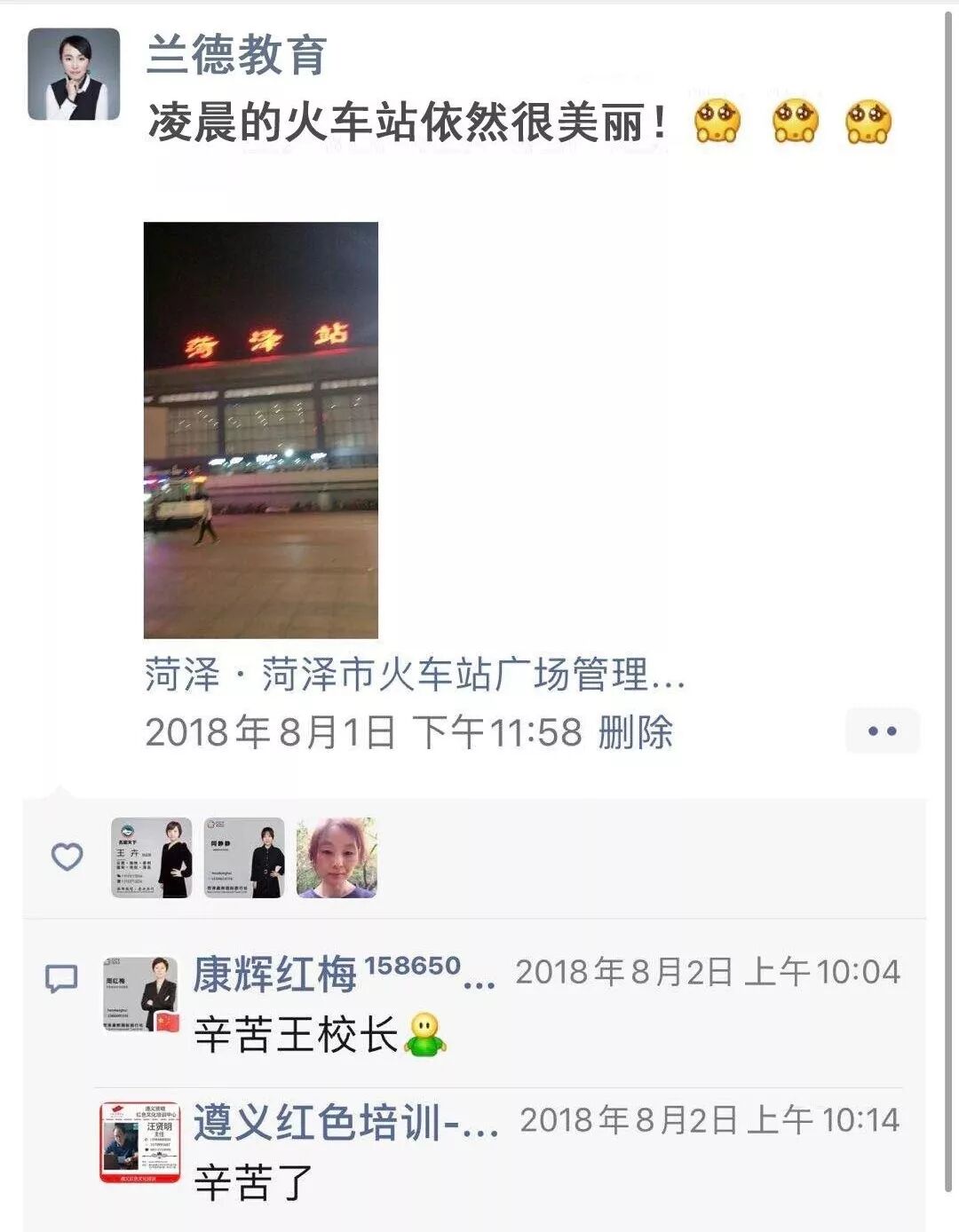
Task: Reply to the comment 辛苦了
Action: click(x=254, y=1182)
